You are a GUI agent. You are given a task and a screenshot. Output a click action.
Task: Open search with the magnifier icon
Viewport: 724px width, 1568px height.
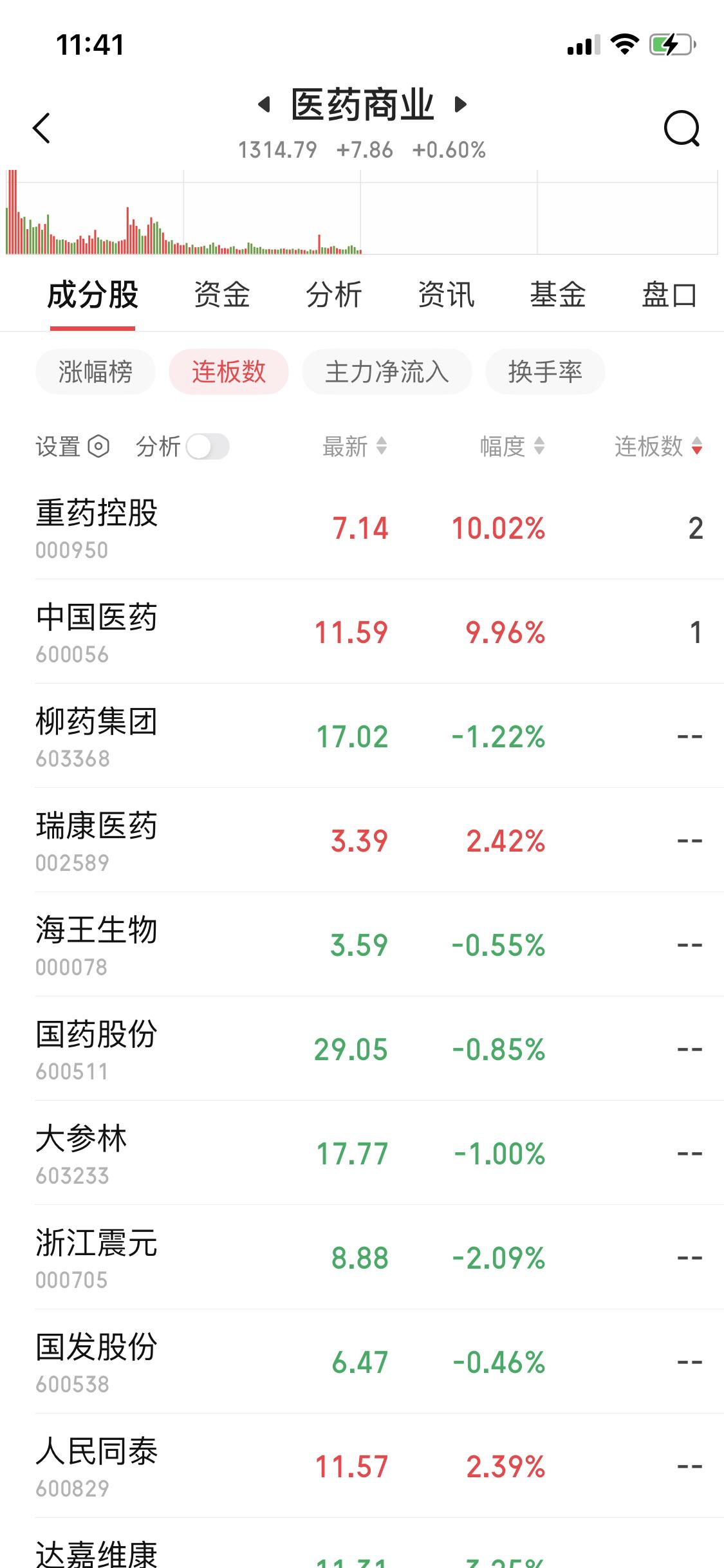tap(681, 128)
